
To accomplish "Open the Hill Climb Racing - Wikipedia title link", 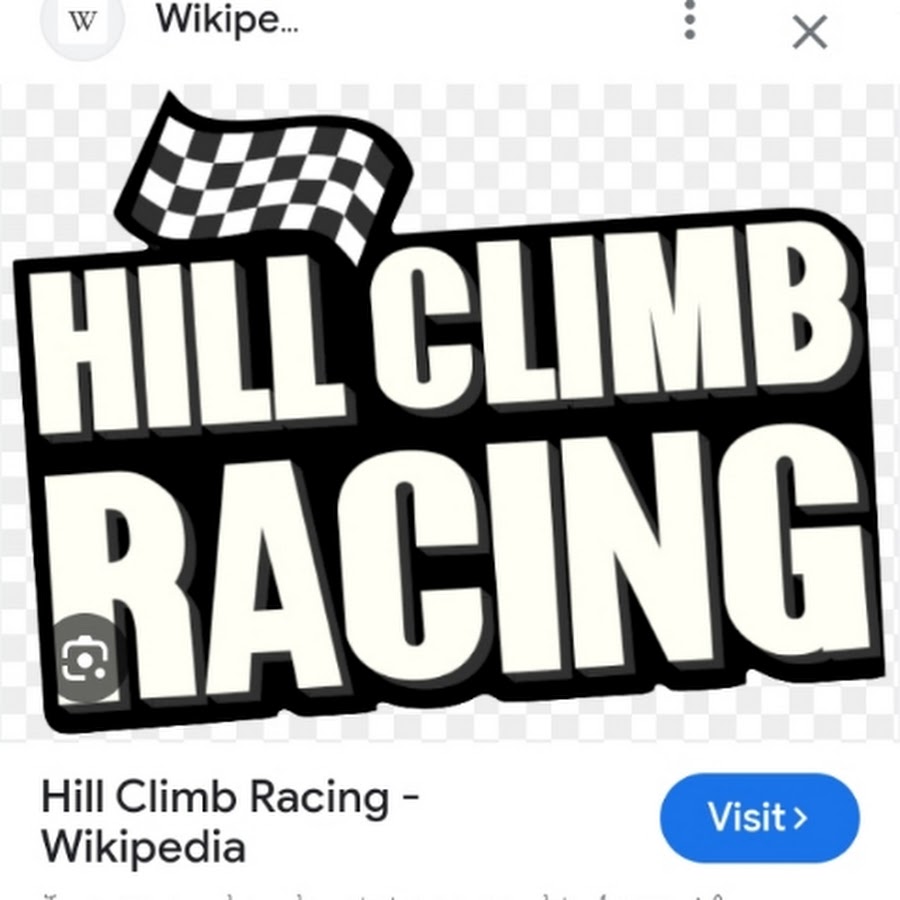I will point(230,822).
